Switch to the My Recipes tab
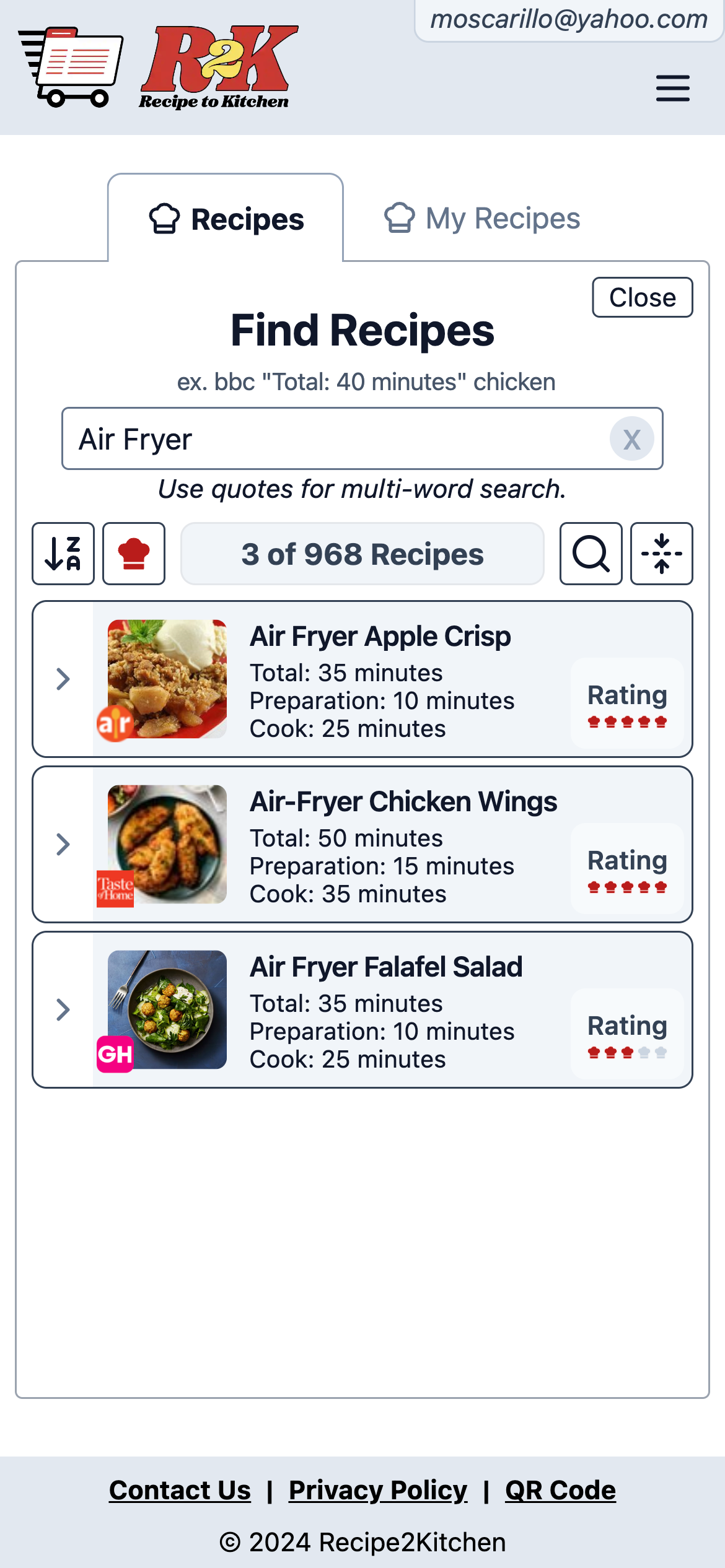Screen dimensions: 725x1568 pos(482,219)
